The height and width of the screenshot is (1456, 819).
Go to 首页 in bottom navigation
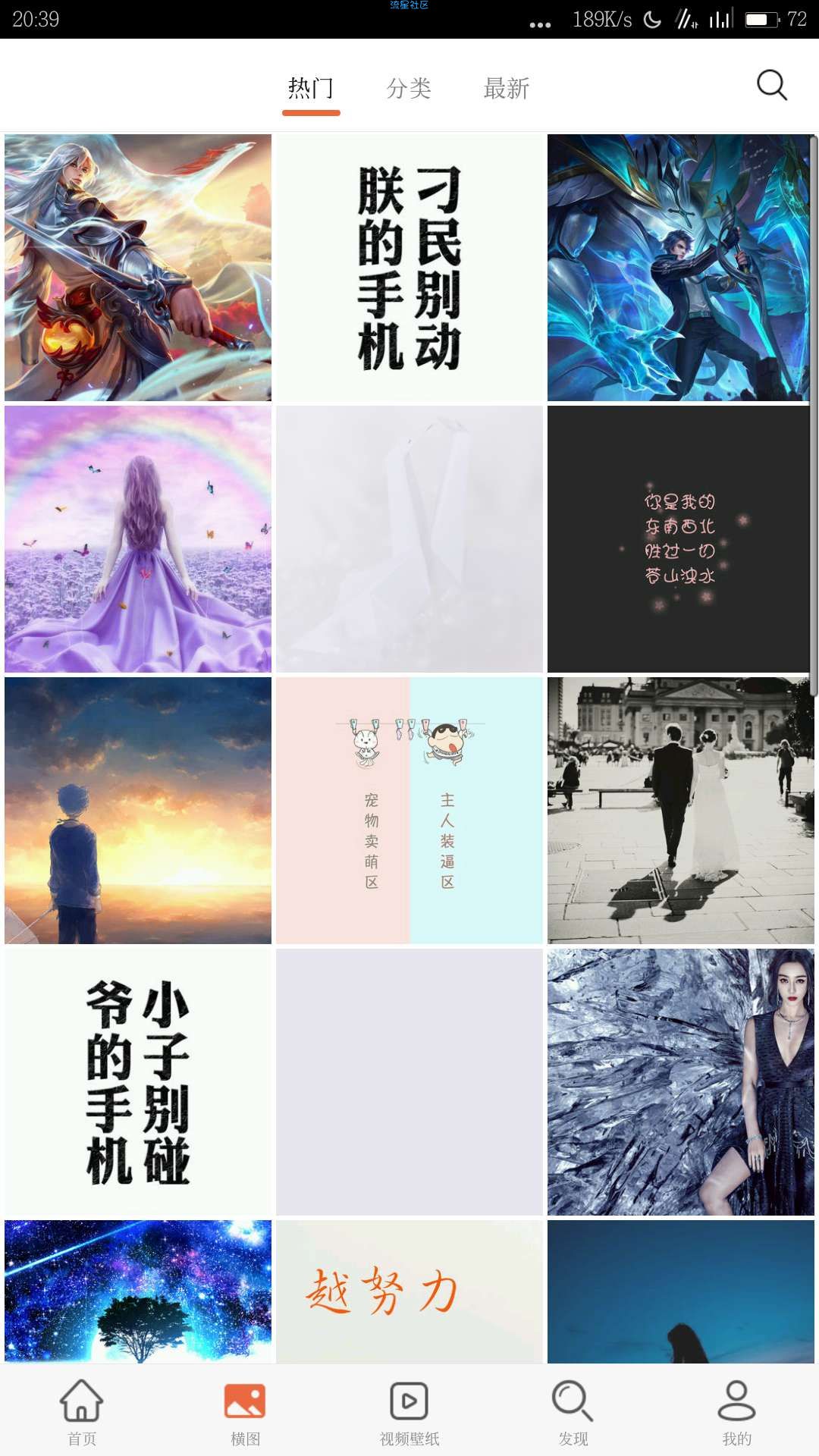[82, 1411]
